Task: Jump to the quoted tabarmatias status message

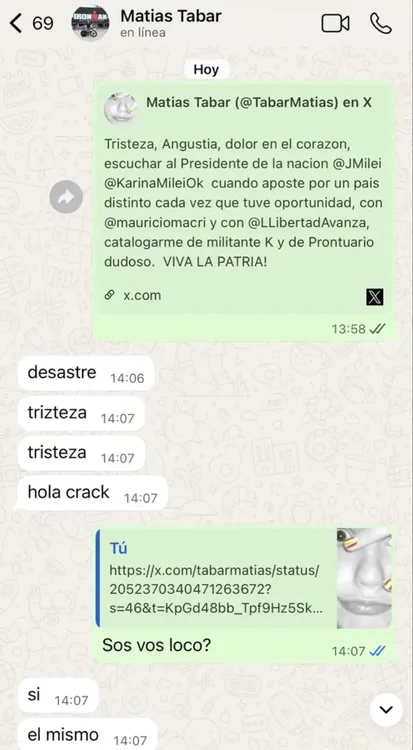Action: 244,578
